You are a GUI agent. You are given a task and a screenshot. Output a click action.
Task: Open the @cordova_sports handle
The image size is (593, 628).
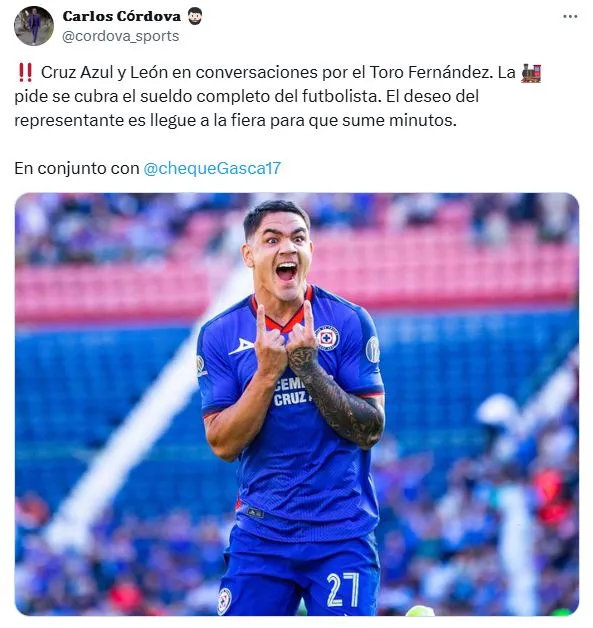(x=121, y=36)
